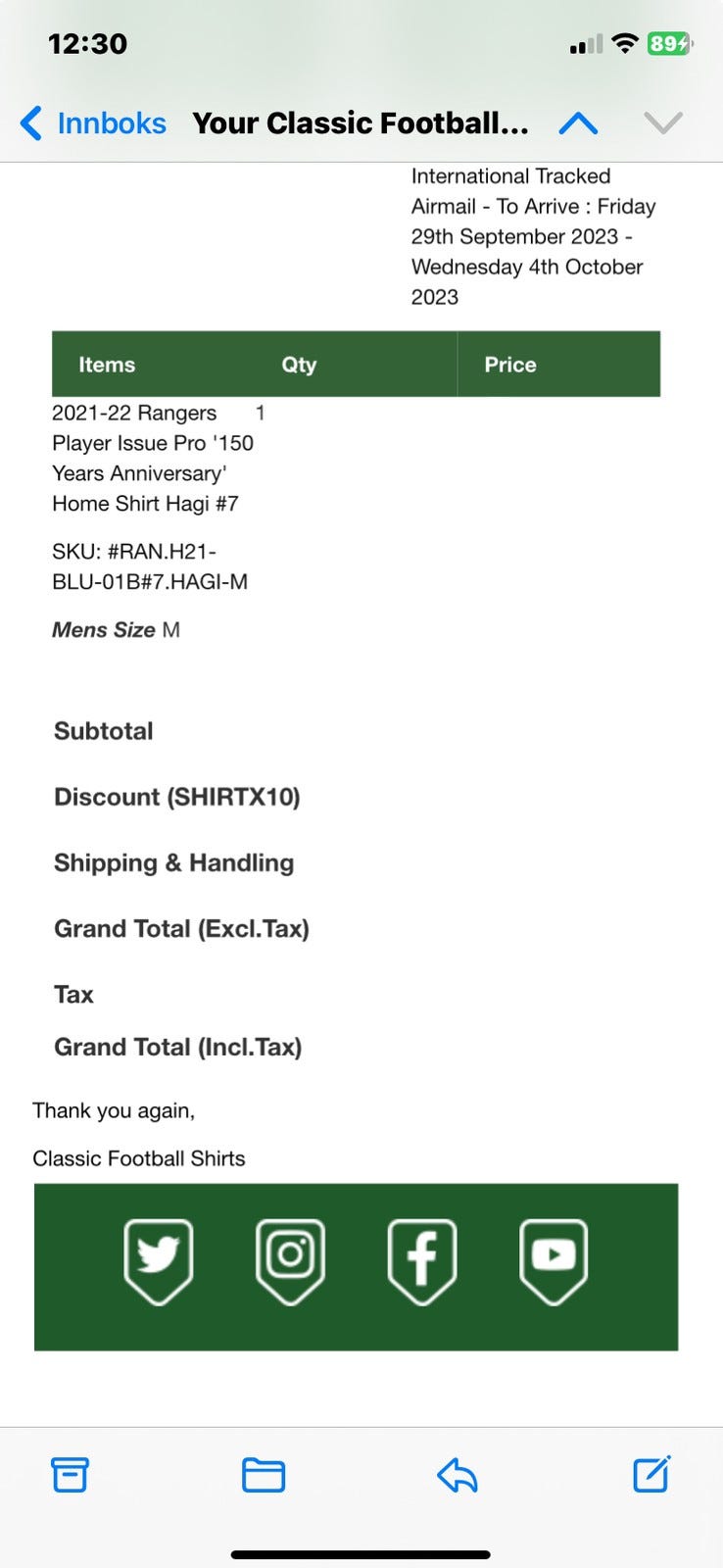The width and height of the screenshot is (723, 1568).
Task: Open the Facebook icon in the email footer
Action: coord(422,1262)
